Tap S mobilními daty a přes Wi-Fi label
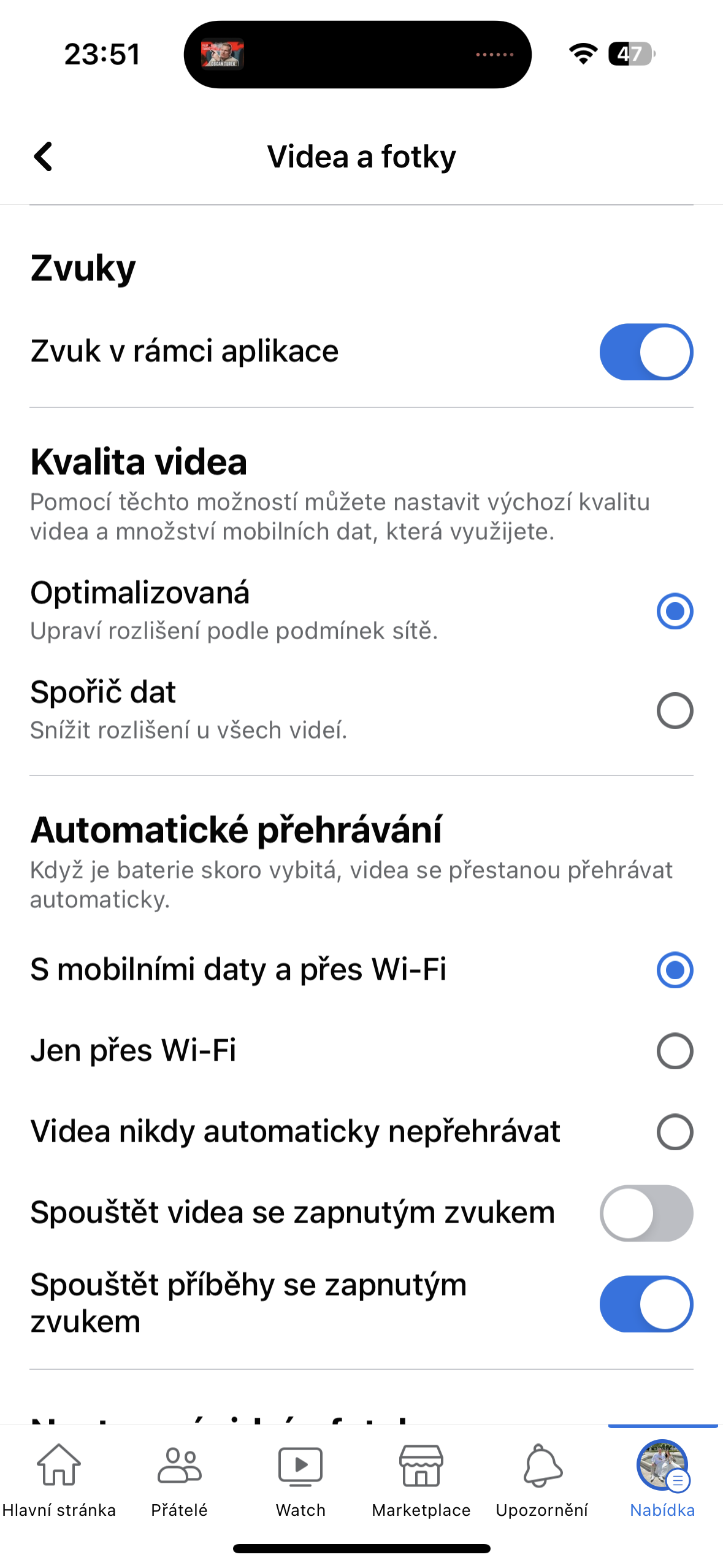 pos(238,969)
